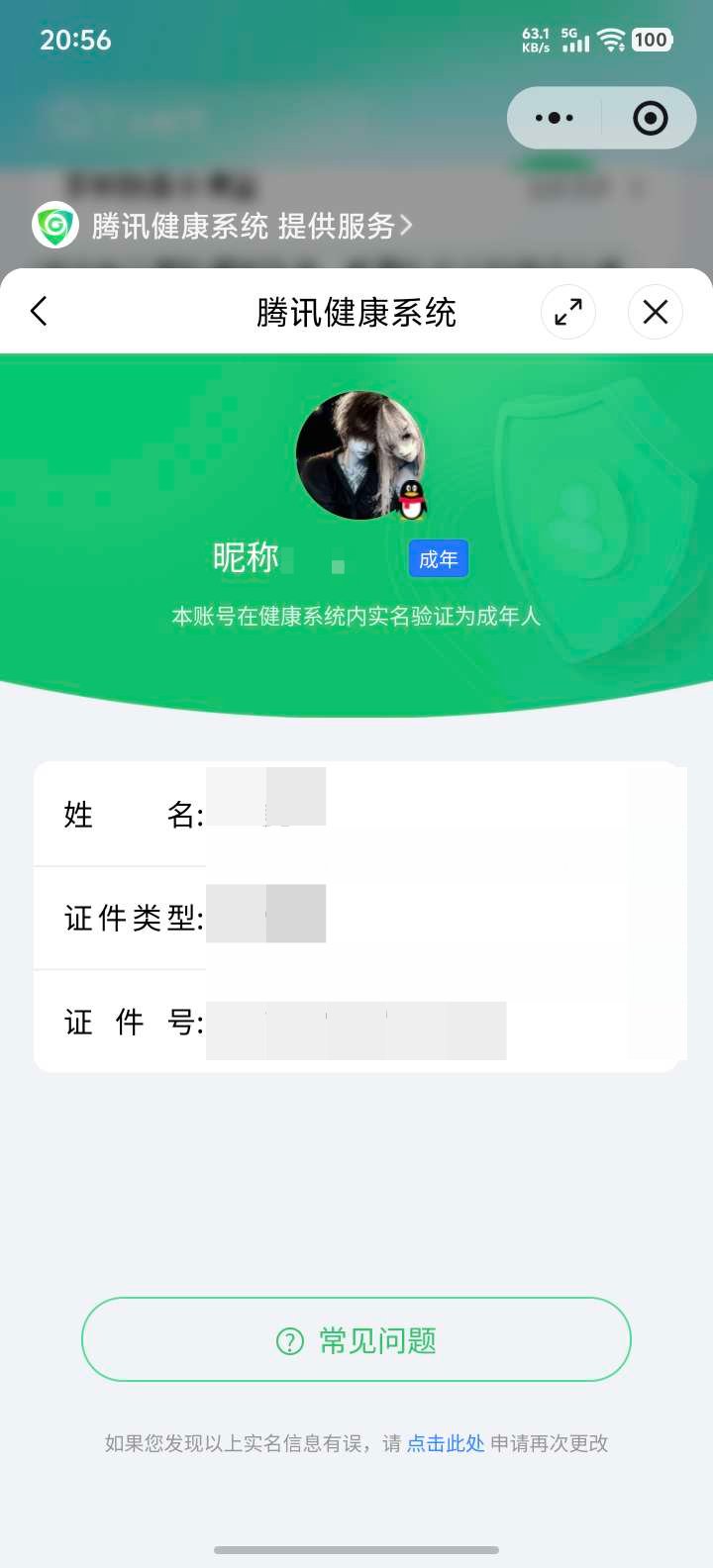This screenshot has height=1568, width=713.
Task: Tap 点击此处 to request information correction
Action: click(445, 1444)
